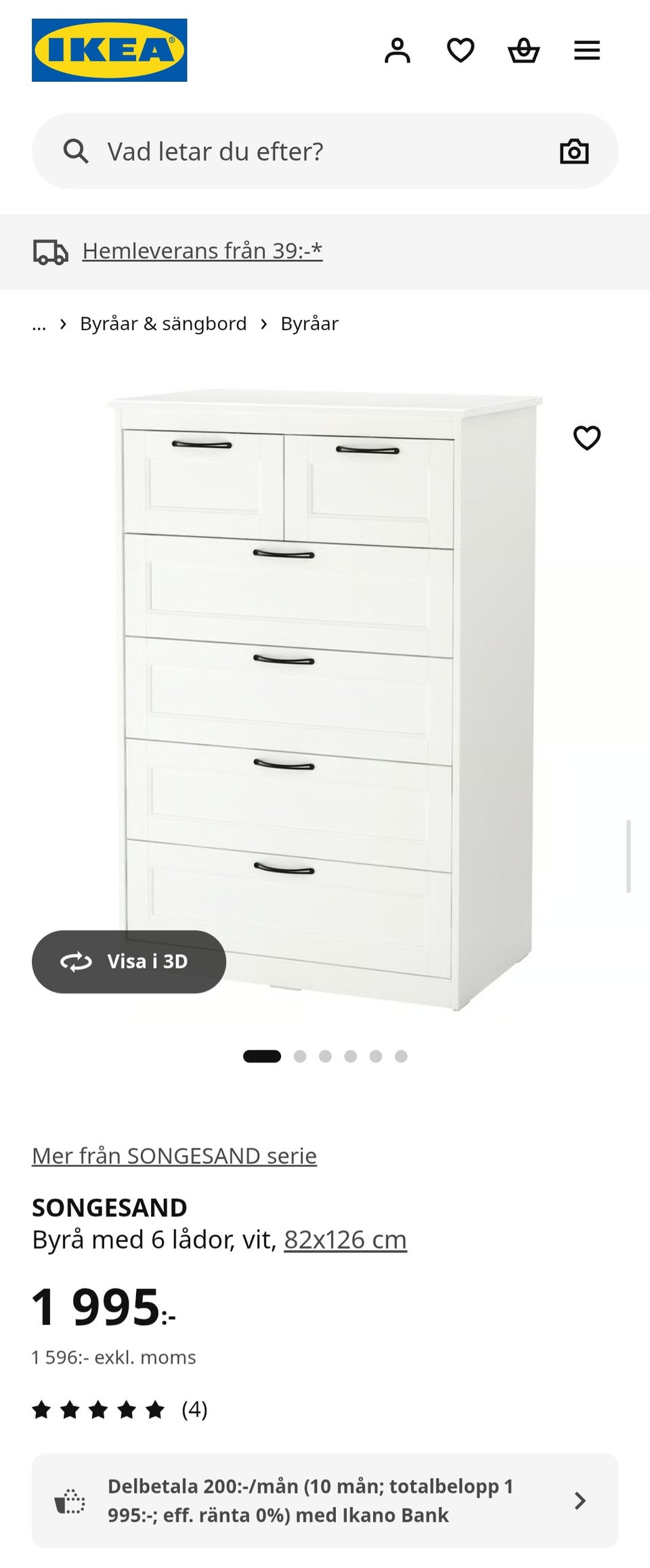Open the hamburger menu
Image resolution: width=650 pixels, height=1568 pixels.
pyautogui.click(x=586, y=51)
